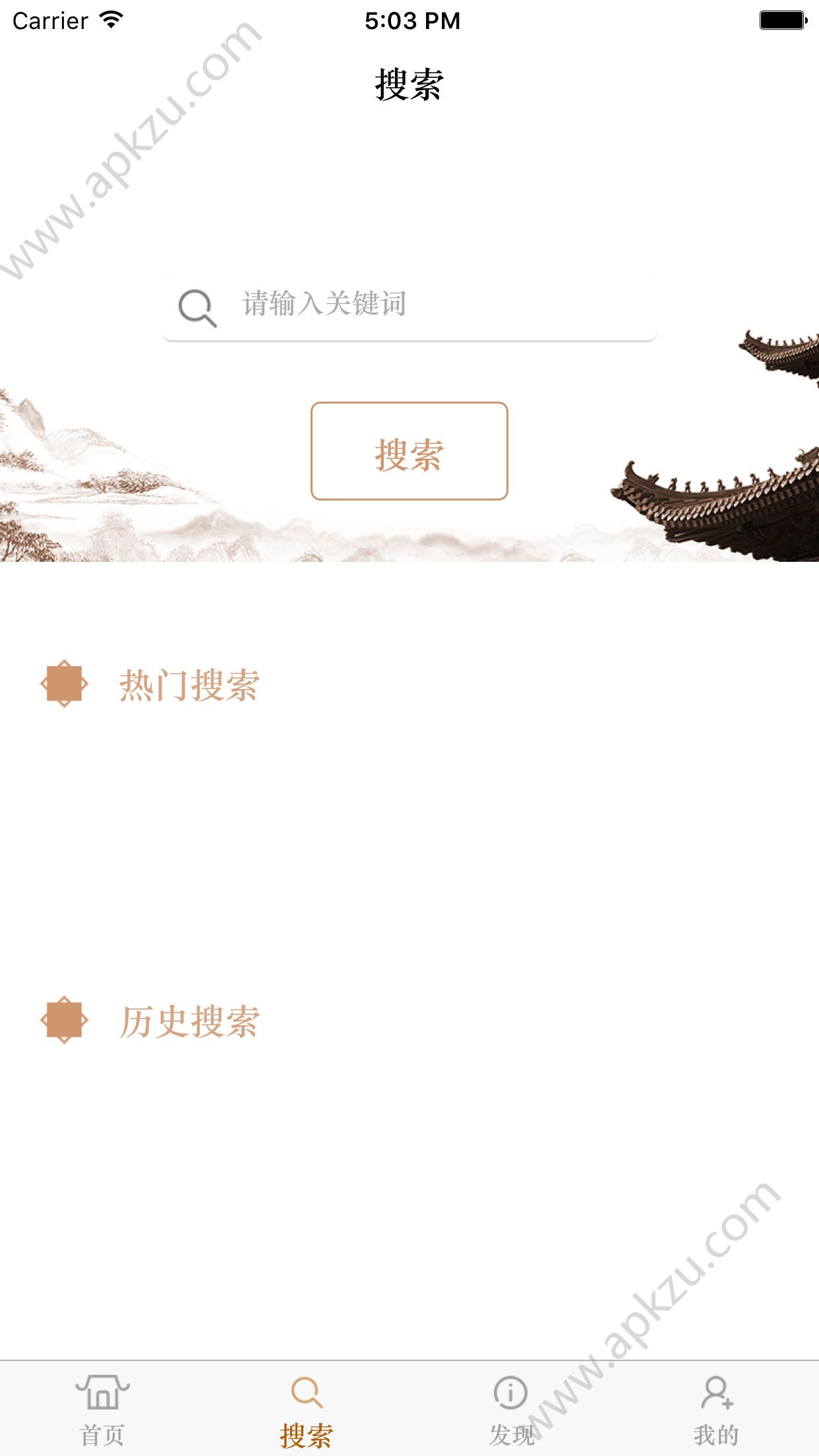This screenshot has height=1456, width=819.
Task: Click the magnifying glass inside the search field
Action: click(x=196, y=307)
